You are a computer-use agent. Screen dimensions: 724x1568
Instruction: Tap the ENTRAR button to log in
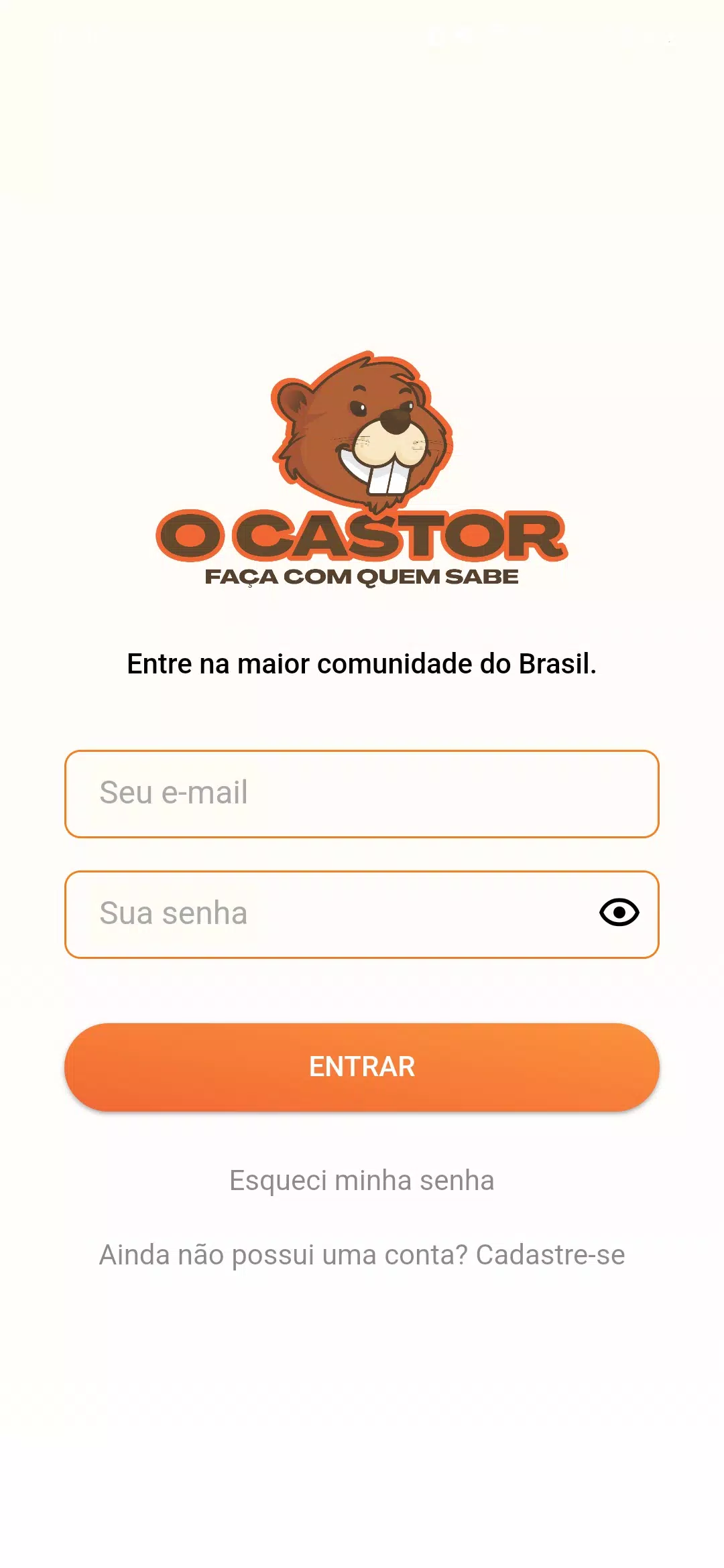tap(362, 1067)
